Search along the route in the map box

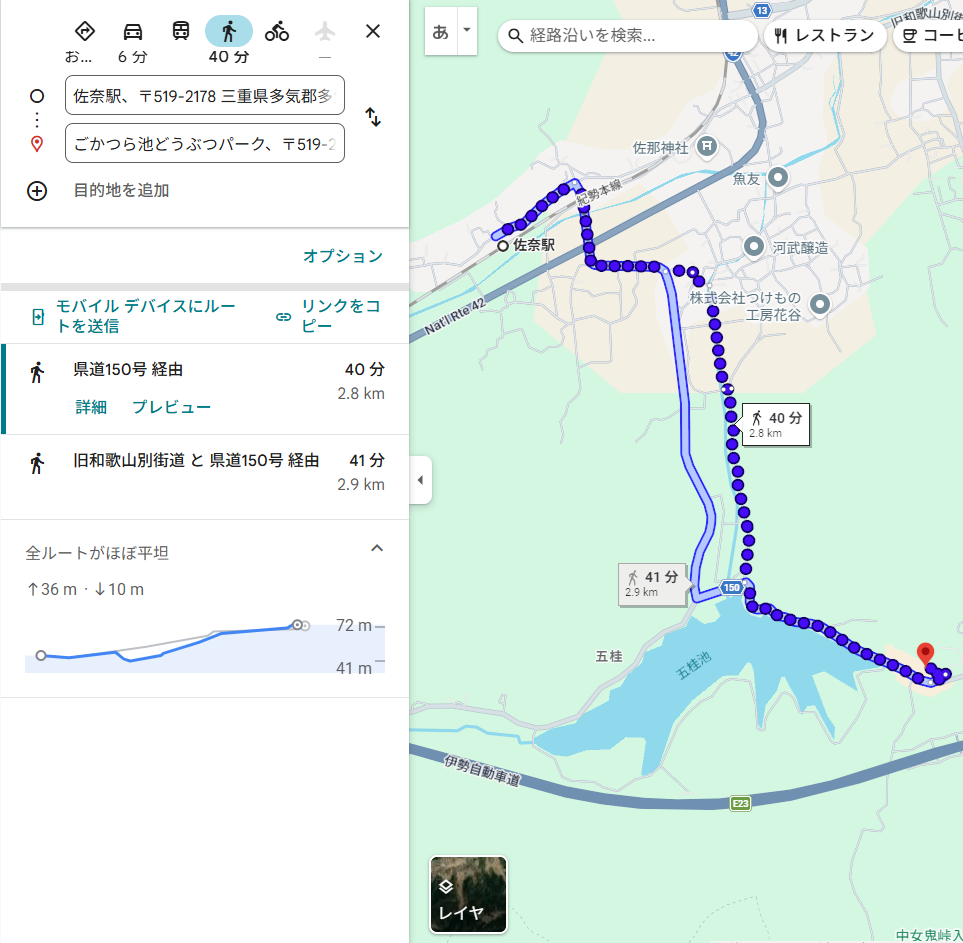pos(628,36)
